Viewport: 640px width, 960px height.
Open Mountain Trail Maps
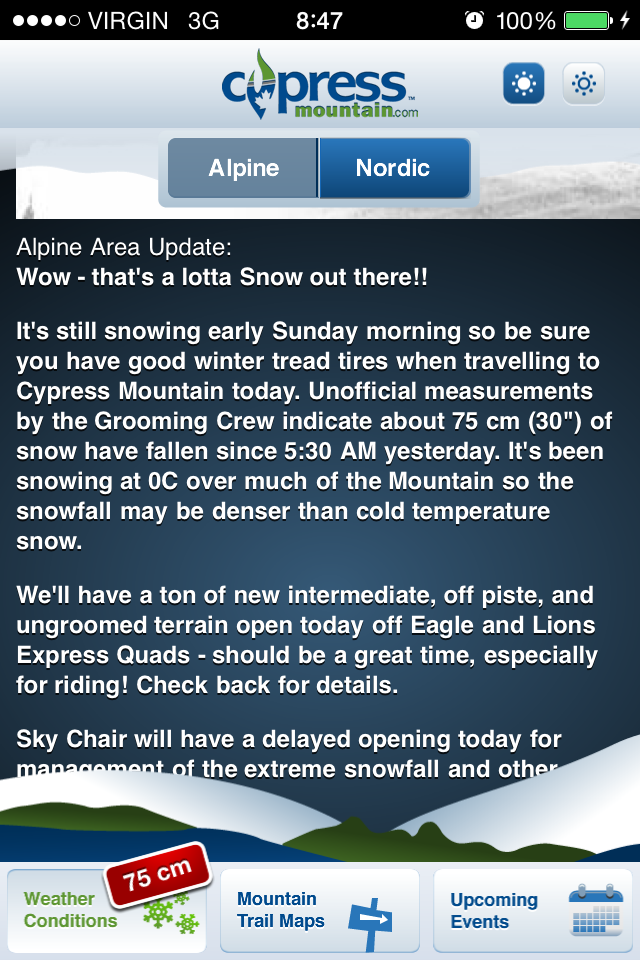tap(319, 910)
